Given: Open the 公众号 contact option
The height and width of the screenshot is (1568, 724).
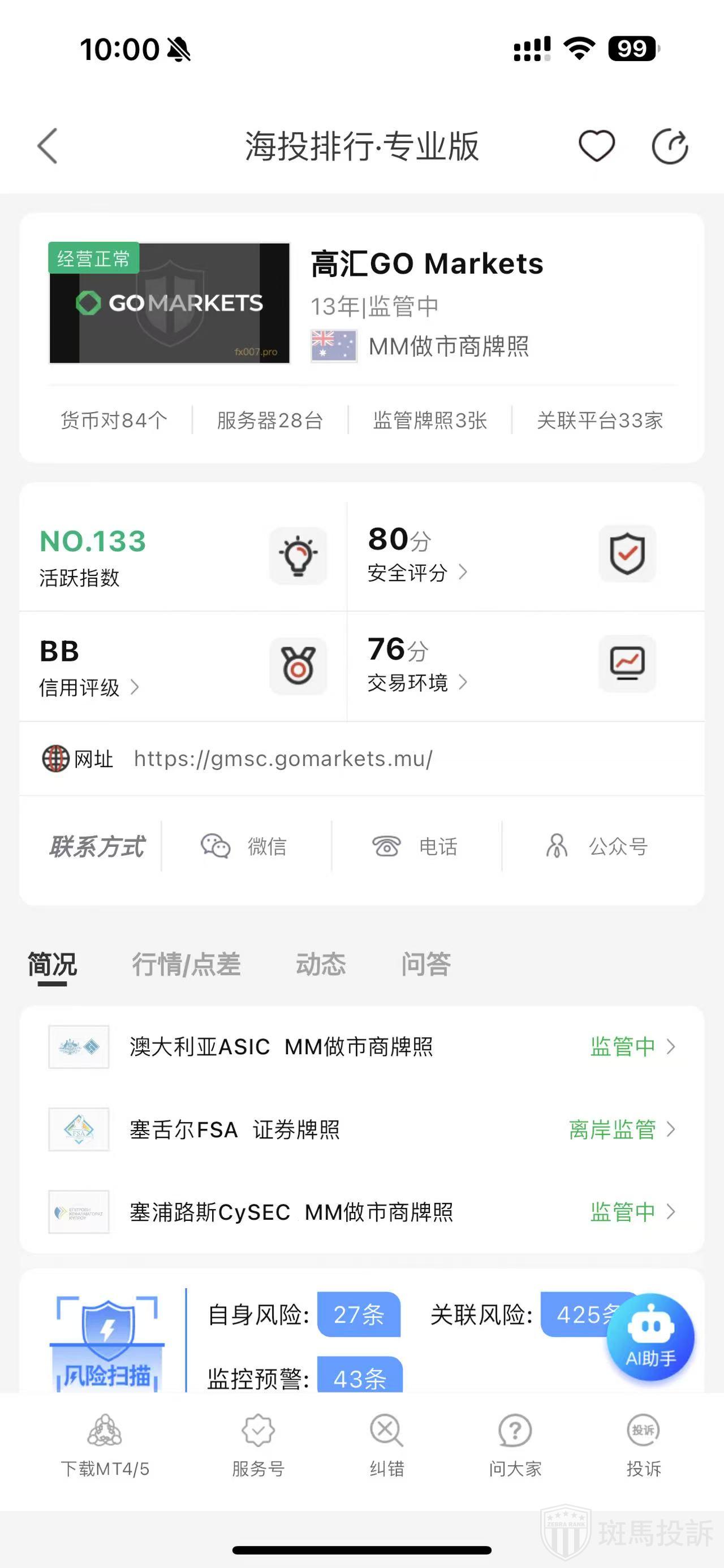Looking at the screenshot, I should point(598,846).
